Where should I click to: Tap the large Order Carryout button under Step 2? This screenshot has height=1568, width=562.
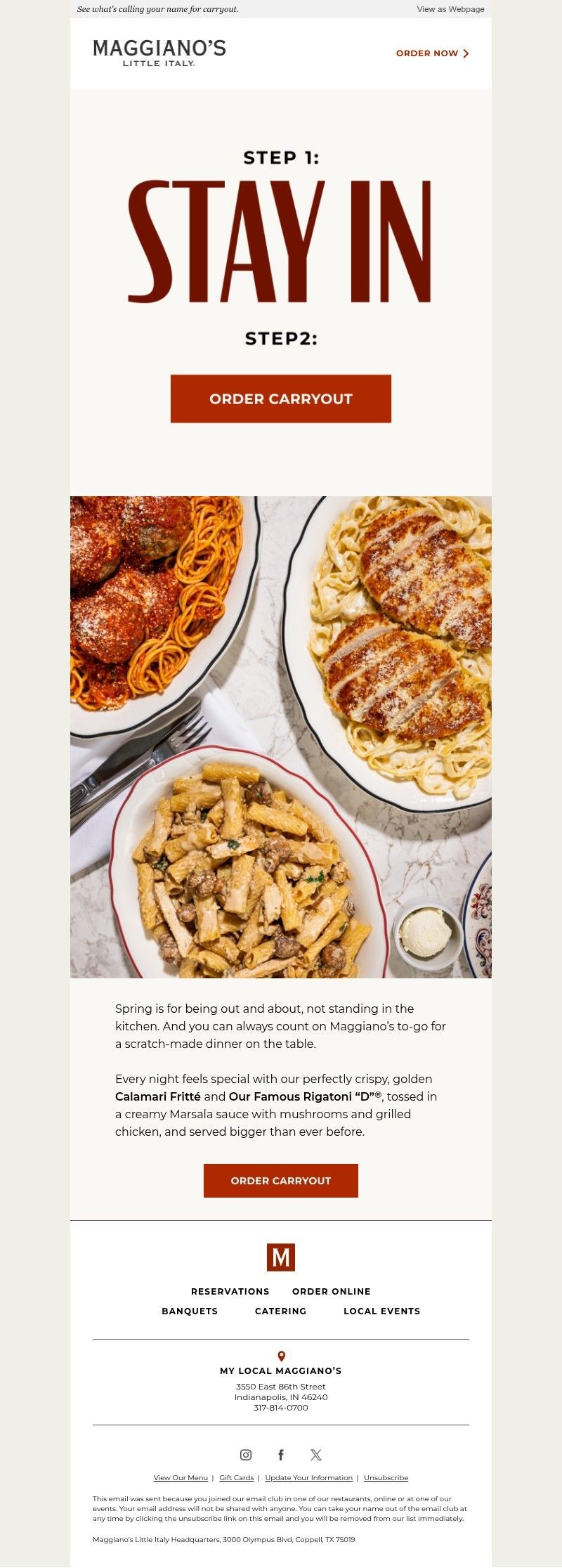click(x=280, y=399)
